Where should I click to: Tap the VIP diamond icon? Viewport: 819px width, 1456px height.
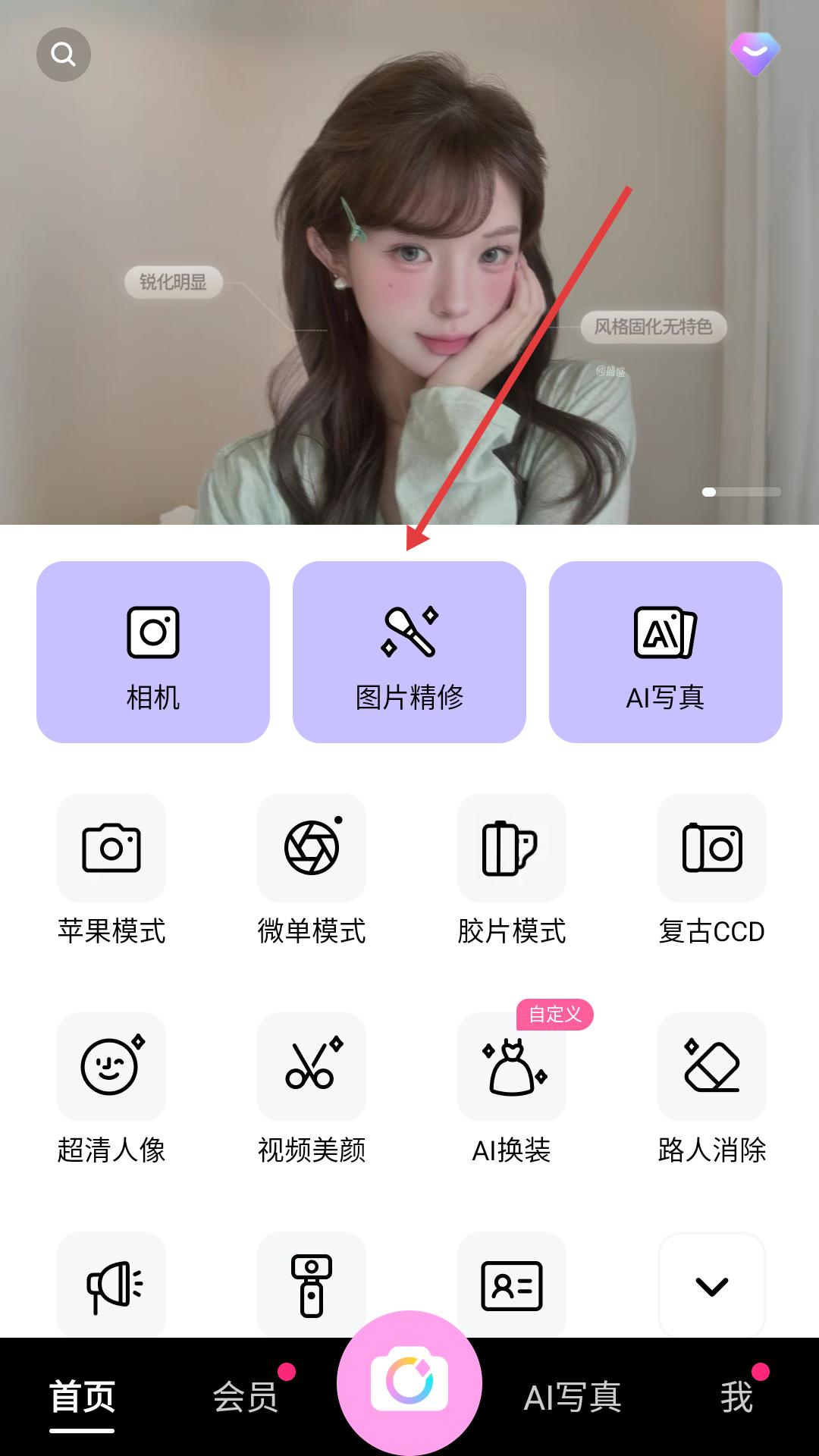[755, 54]
